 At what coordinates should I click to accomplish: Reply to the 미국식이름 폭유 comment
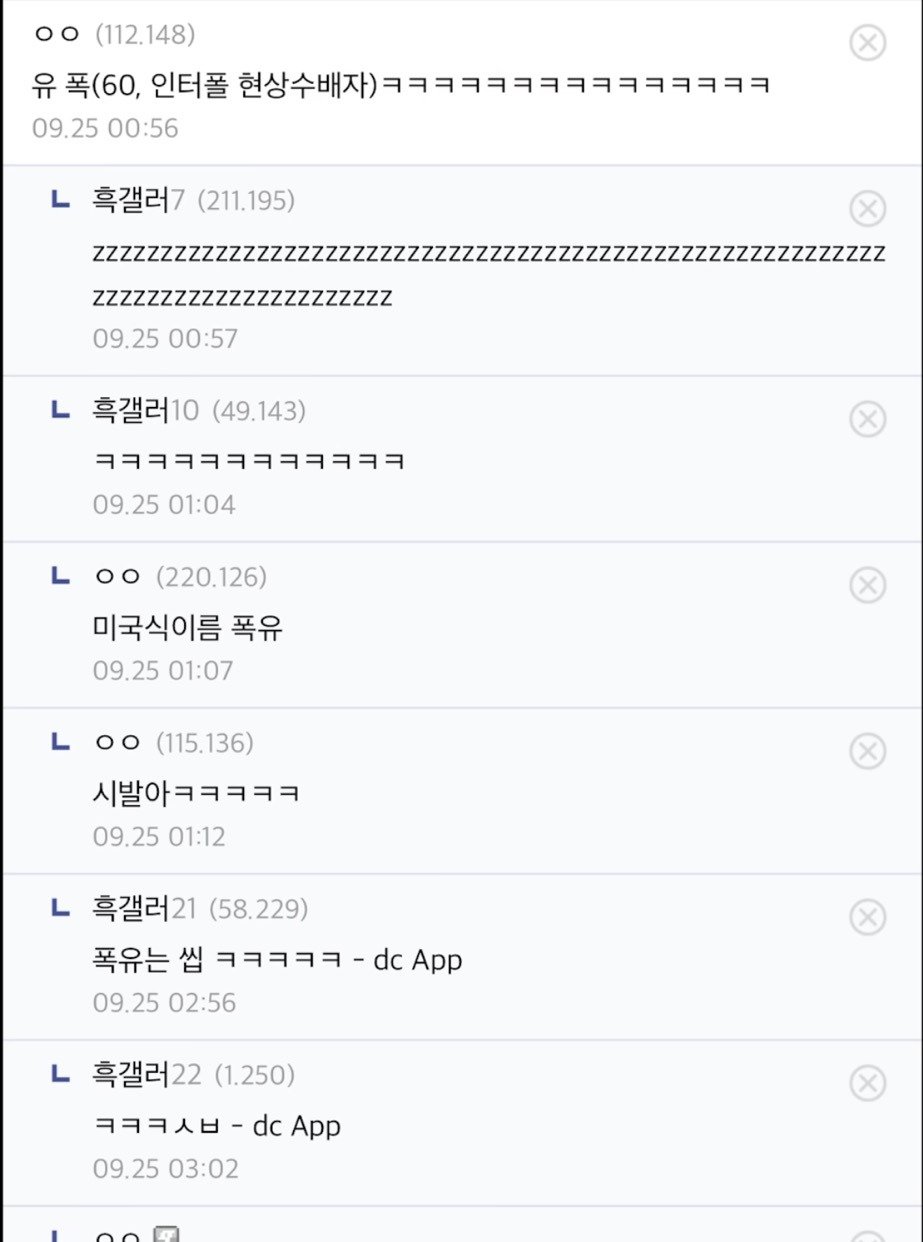(187, 627)
